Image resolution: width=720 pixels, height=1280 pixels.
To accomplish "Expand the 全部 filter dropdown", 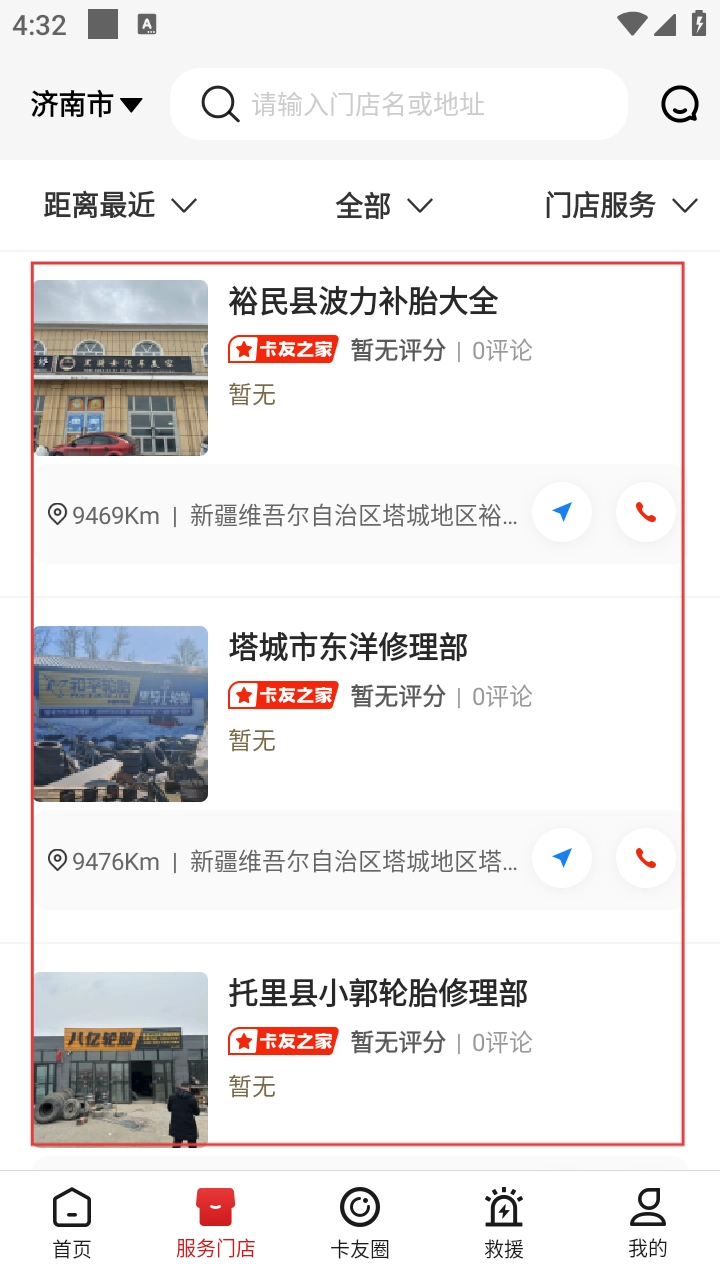I will [383, 206].
